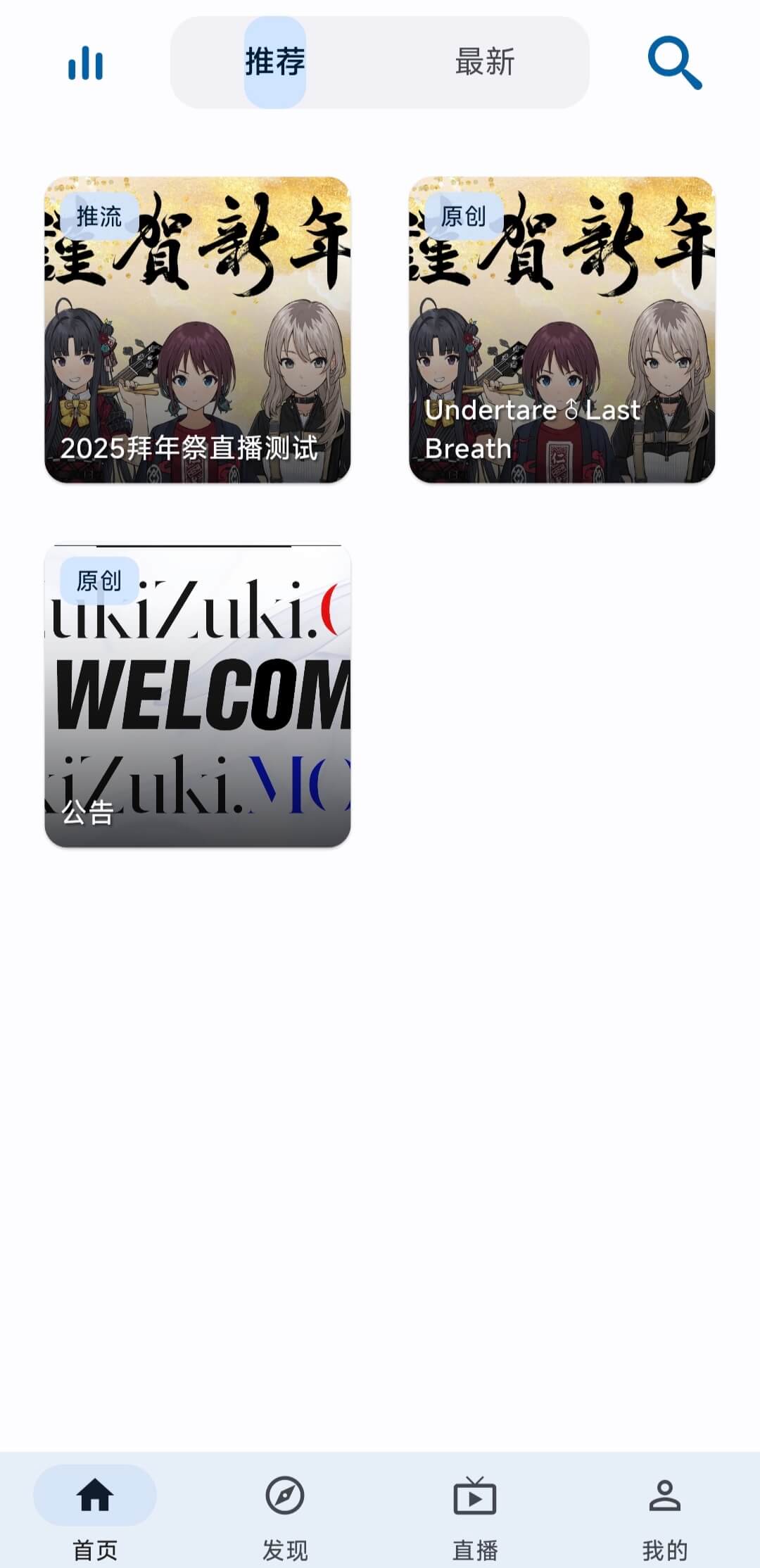The width and height of the screenshot is (760, 1568).
Task: Switch to the 最新 tab
Action: point(484,63)
